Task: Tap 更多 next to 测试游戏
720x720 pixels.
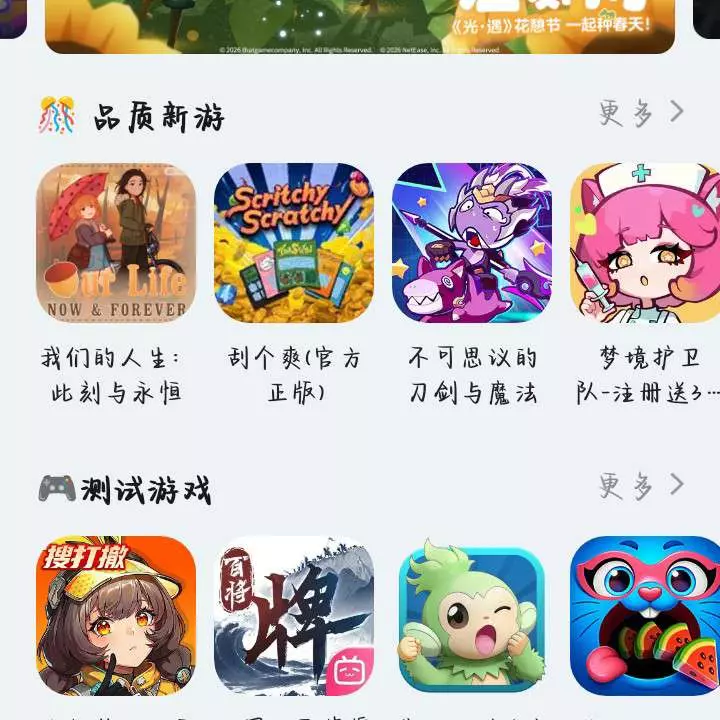Action: [x=641, y=487]
